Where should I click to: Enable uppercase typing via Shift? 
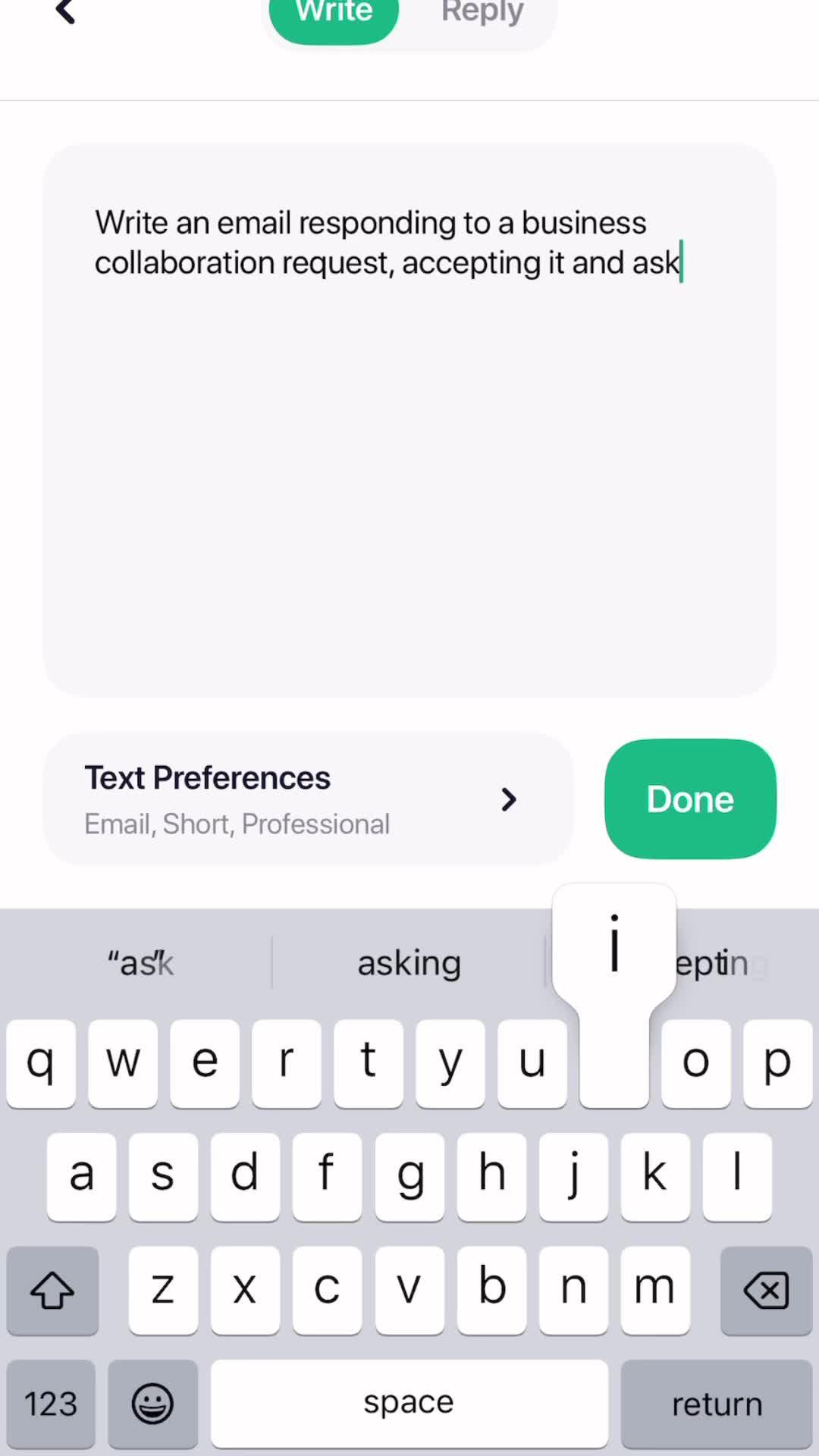click(x=52, y=1289)
